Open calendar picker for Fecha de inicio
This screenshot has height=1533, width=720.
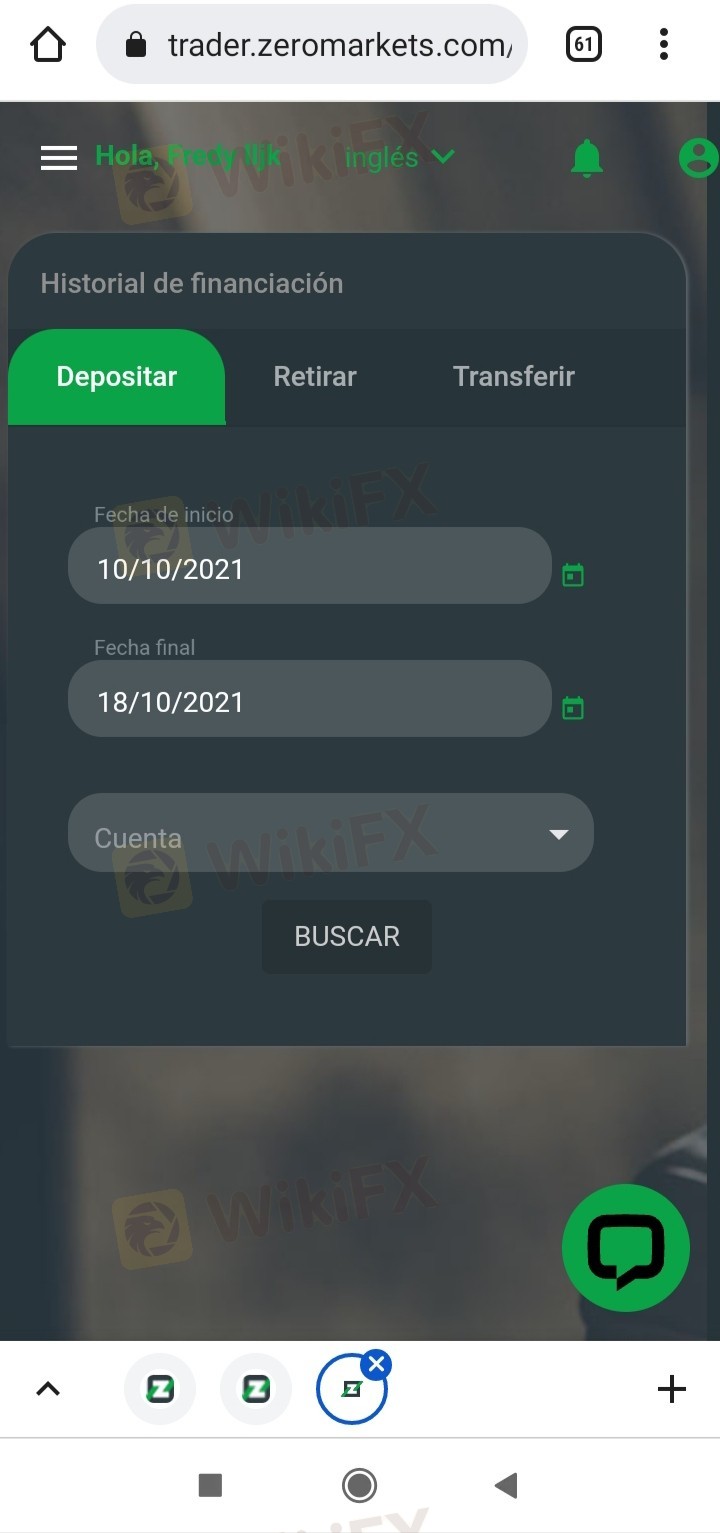coord(573,575)
